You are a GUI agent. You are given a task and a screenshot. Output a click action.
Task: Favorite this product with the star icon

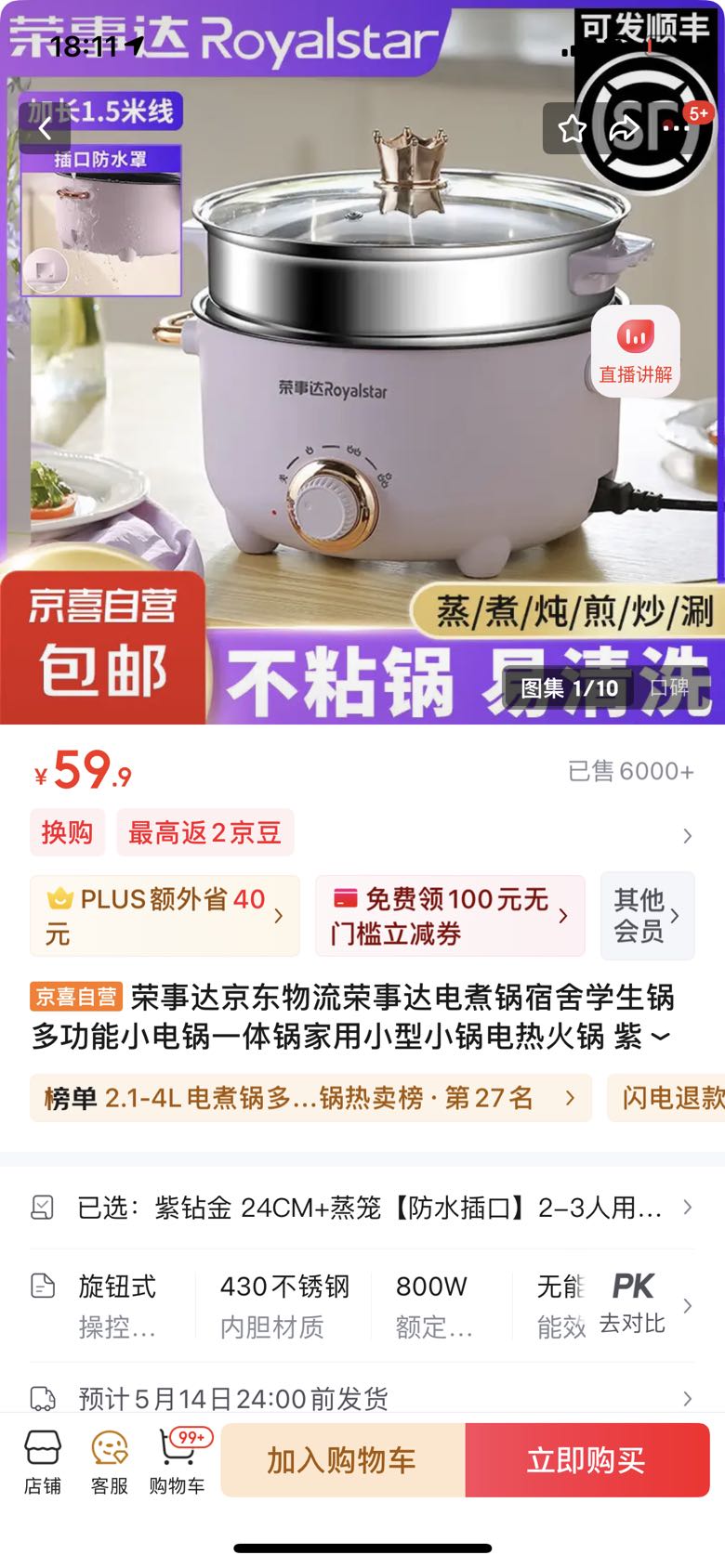click(572, 129)
